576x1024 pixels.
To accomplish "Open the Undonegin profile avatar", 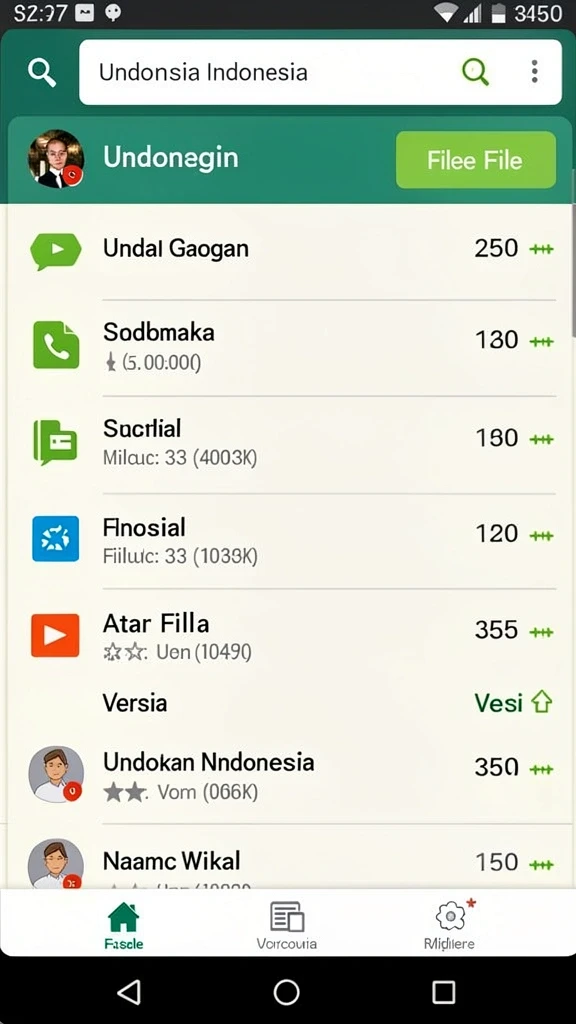I will (56, 159).
